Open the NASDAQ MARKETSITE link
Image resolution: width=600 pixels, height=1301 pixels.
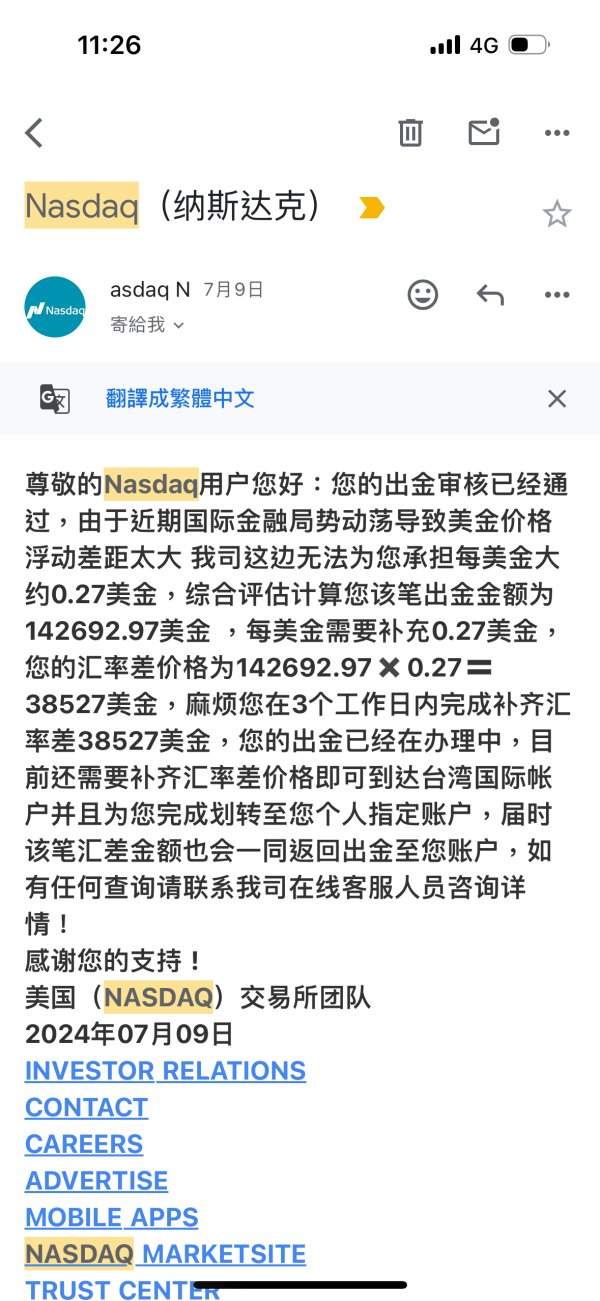coord(165,1254)
